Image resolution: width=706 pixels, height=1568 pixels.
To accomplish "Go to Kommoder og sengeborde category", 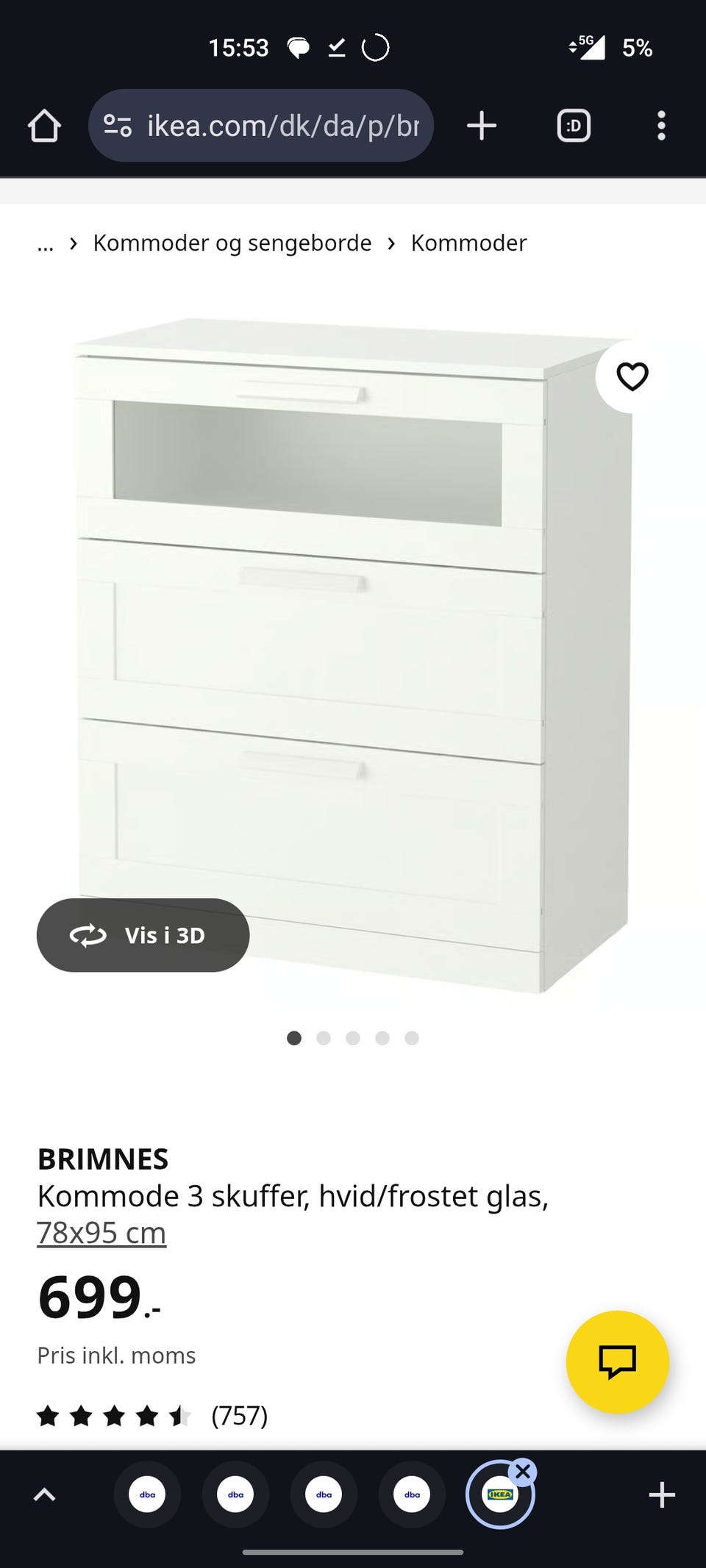I will pos(232,243).
